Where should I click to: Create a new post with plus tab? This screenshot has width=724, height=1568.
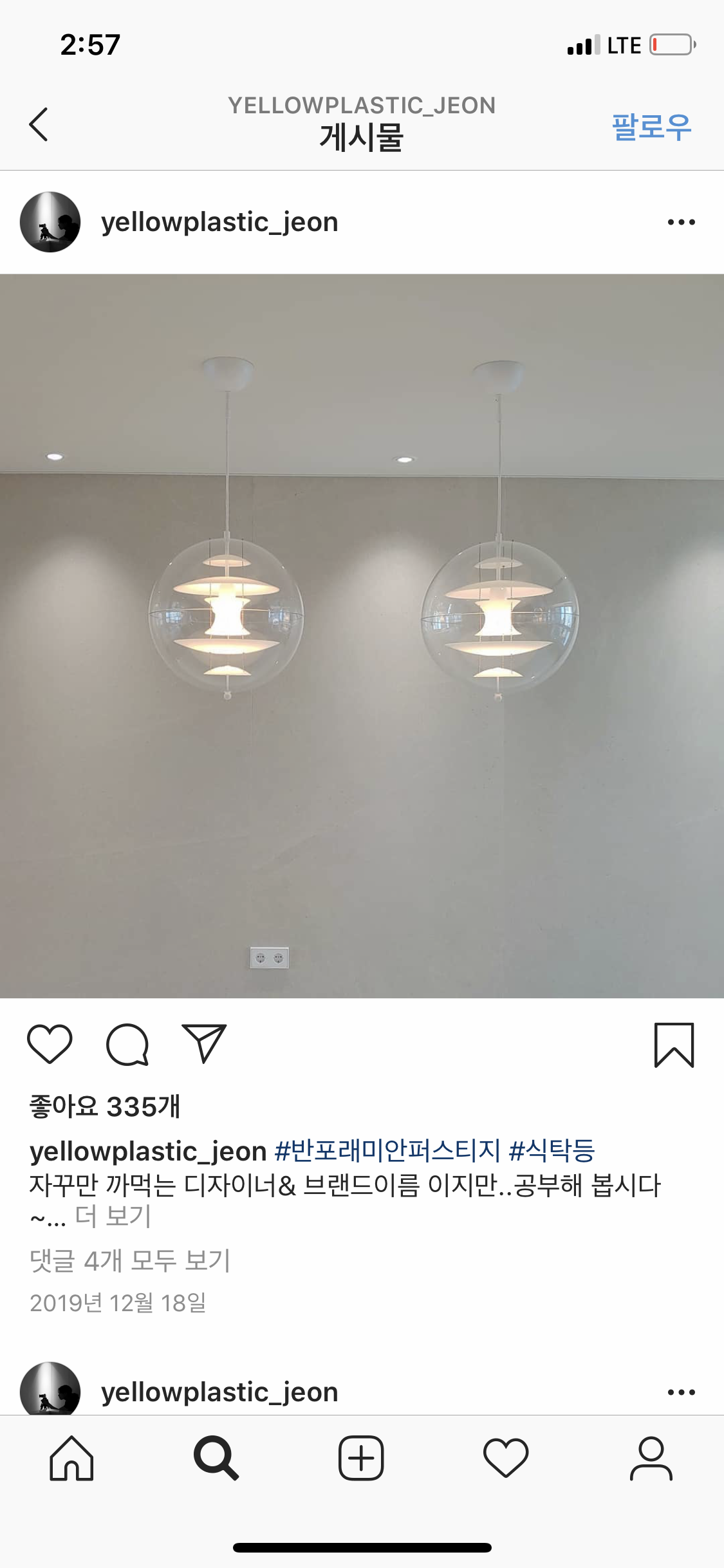361,1459
